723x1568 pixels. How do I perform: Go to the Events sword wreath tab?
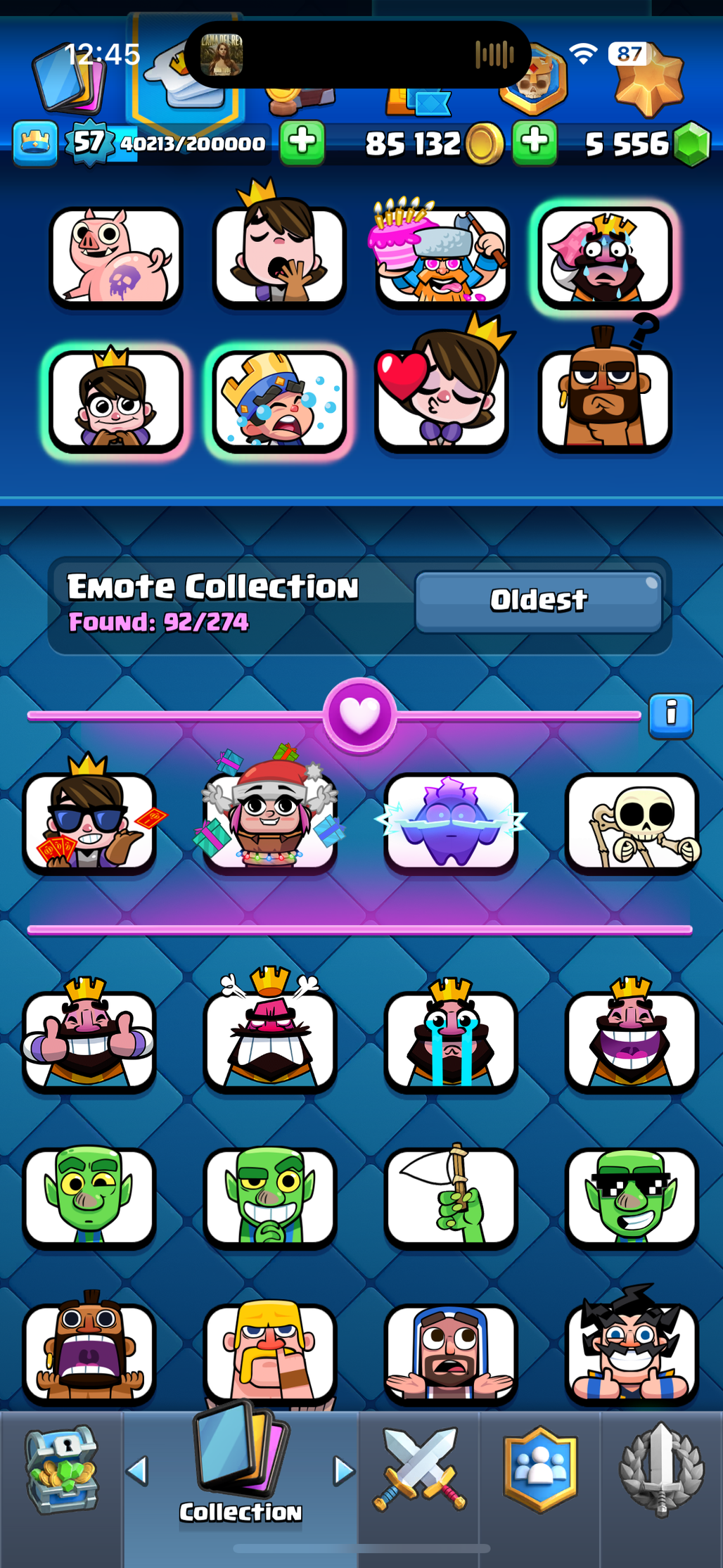(x=660, y=1470)
